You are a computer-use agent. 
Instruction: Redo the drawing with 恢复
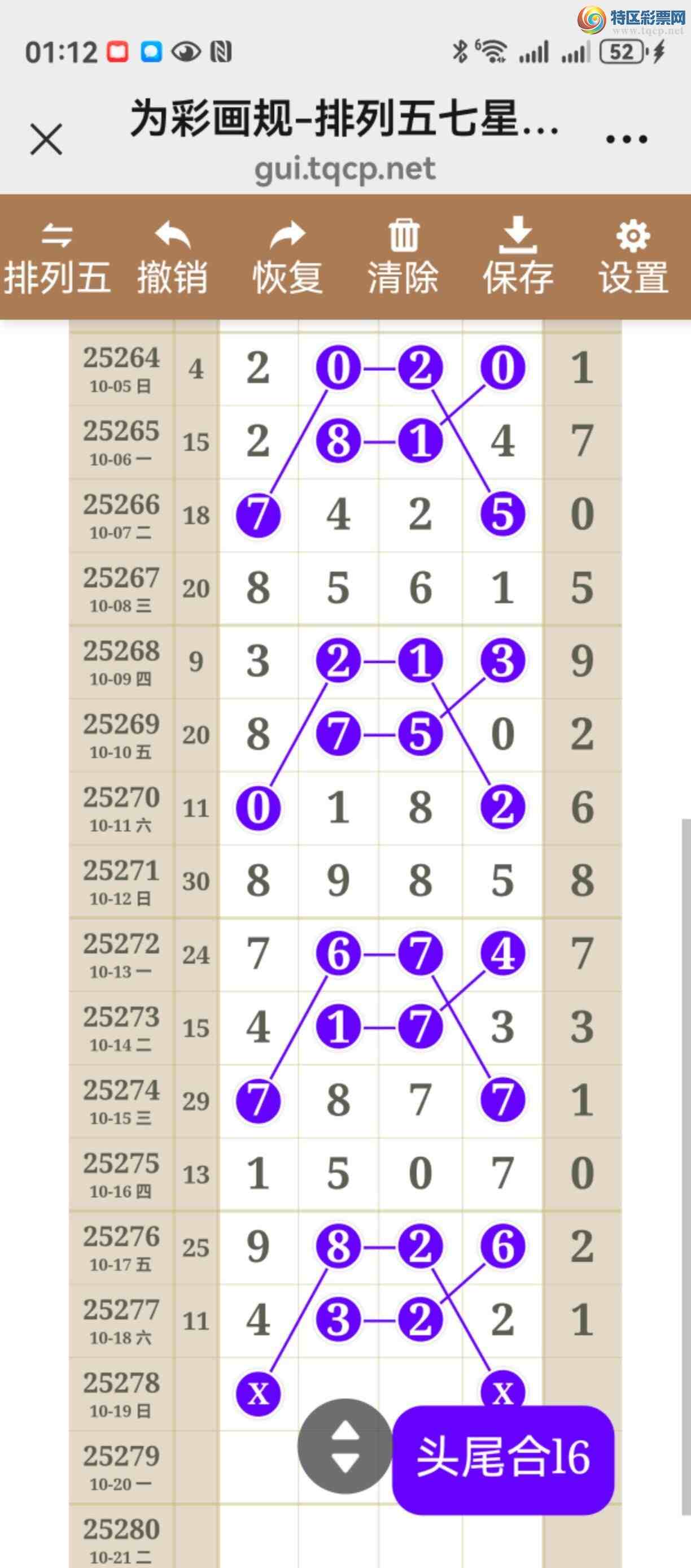[x=288, y=258]
